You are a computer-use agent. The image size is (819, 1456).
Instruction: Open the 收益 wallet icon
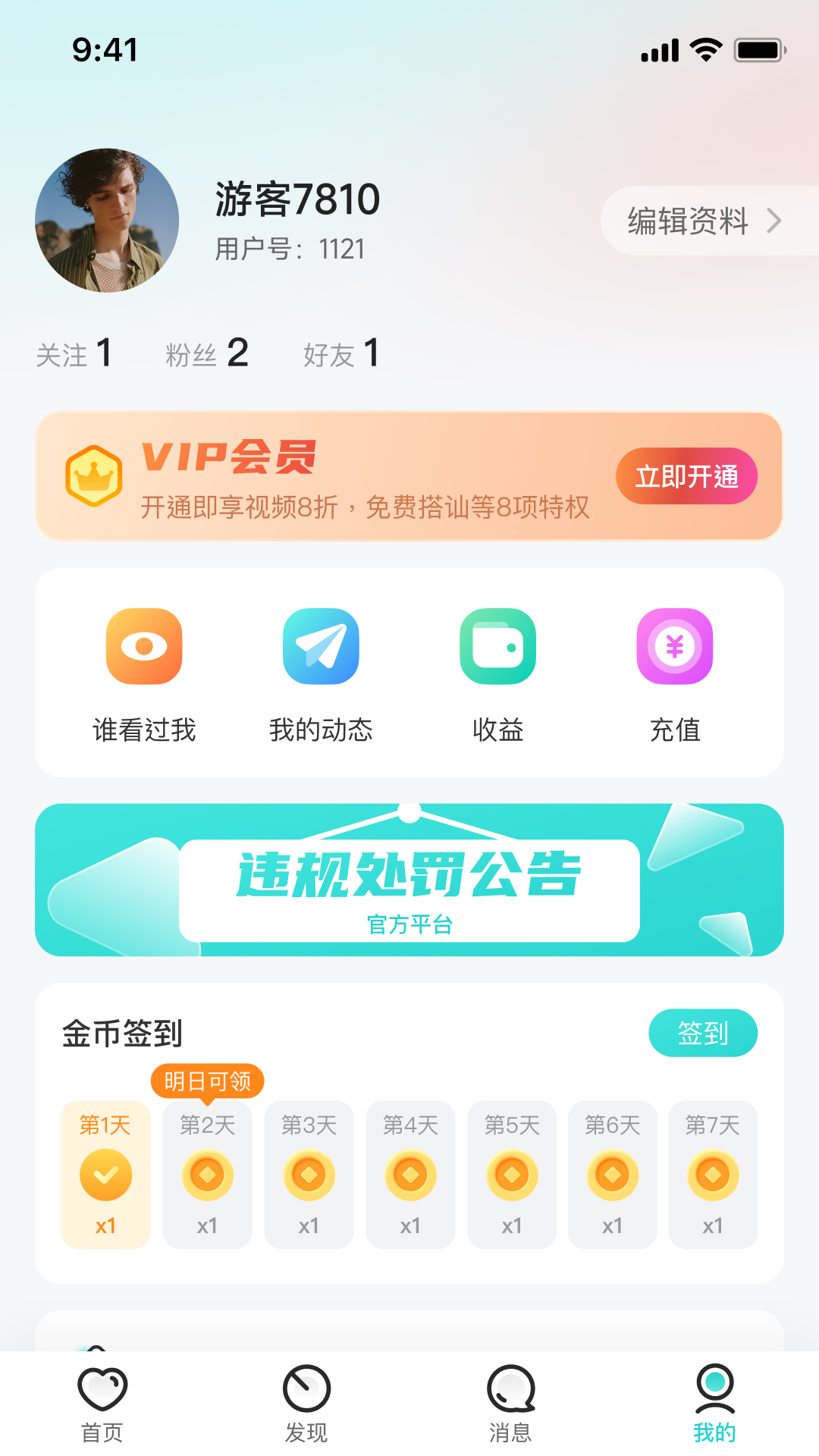pyautogui.click(x=497, y=646)
